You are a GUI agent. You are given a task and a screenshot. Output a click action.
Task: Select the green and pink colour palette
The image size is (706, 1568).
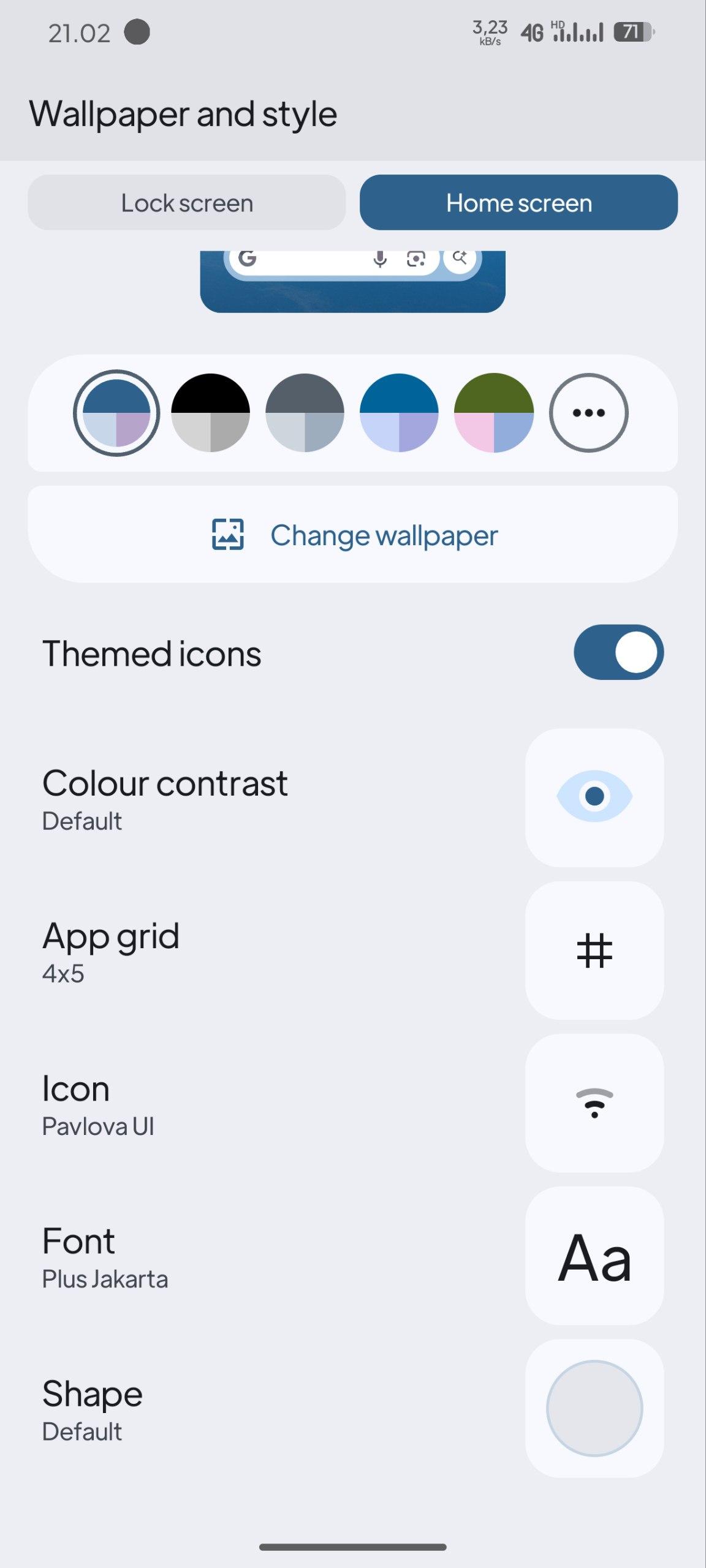point(493,413)
